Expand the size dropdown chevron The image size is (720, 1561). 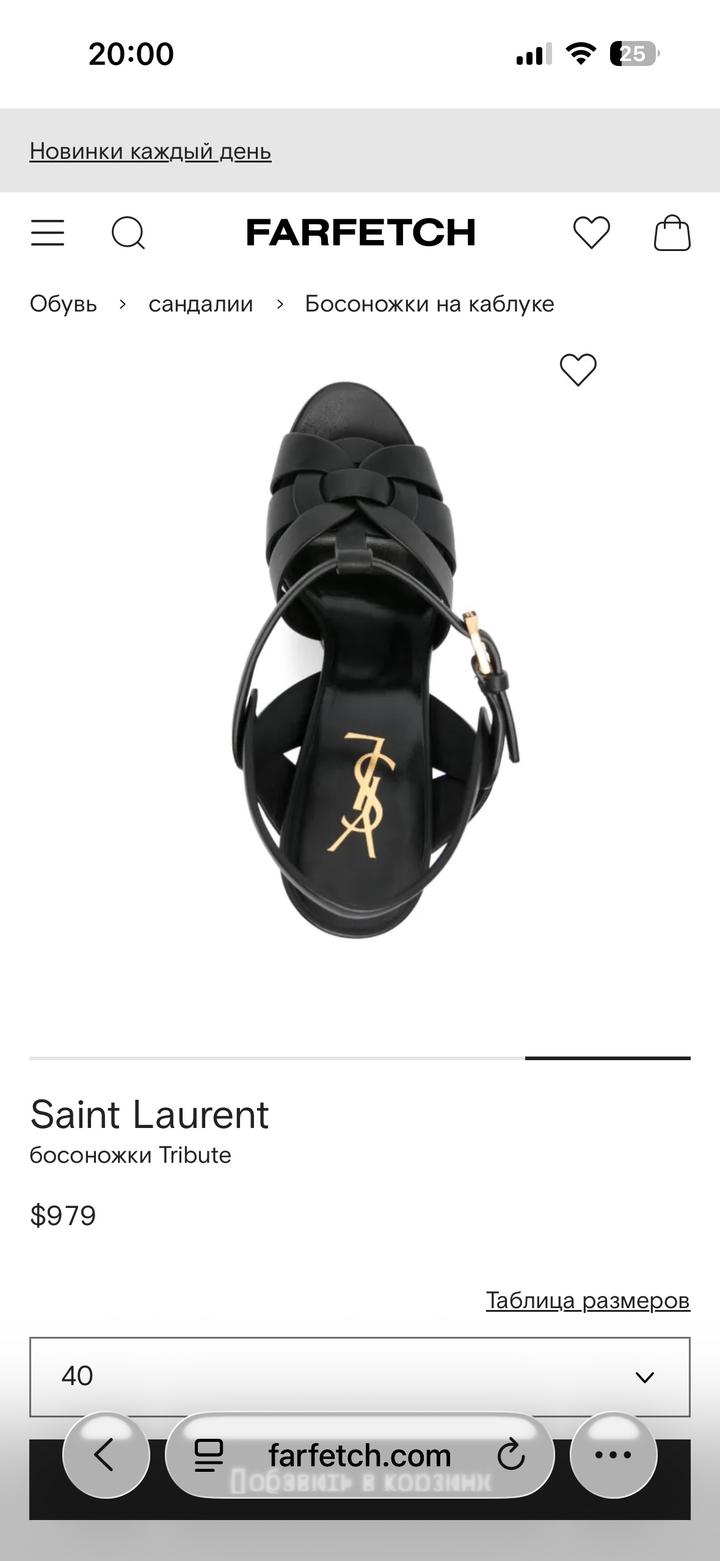pyautogui.click(x=645, y=1377)
